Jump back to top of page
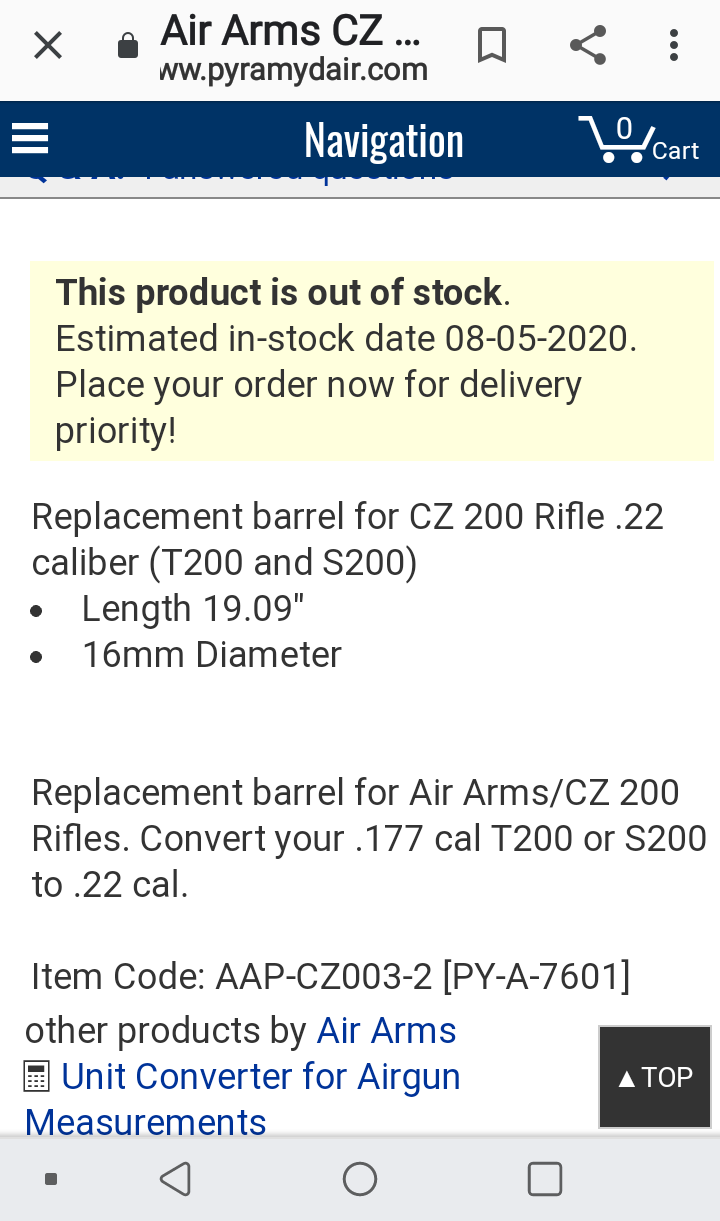 point(655,1077)
